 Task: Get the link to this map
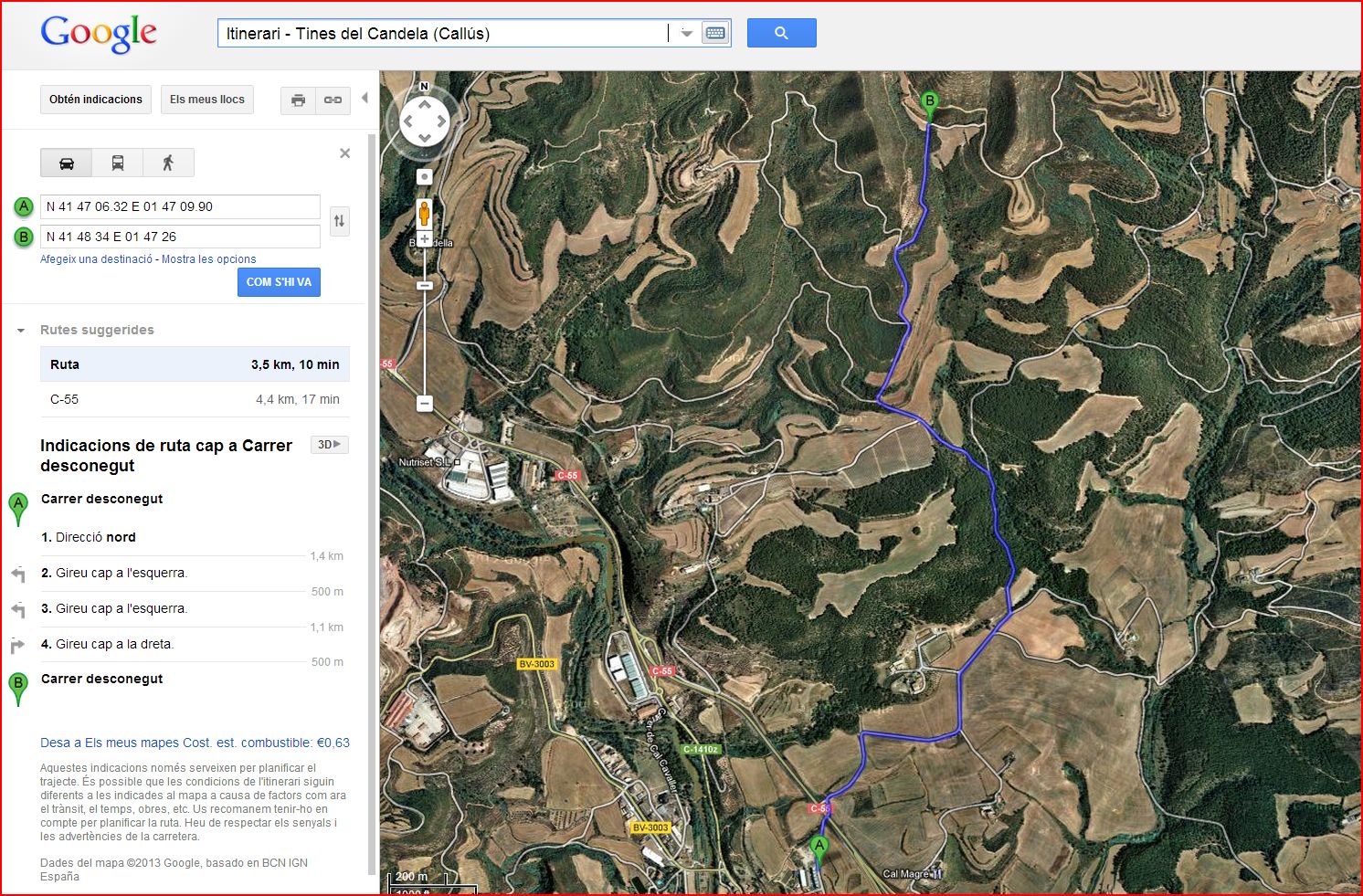point(333,100)
